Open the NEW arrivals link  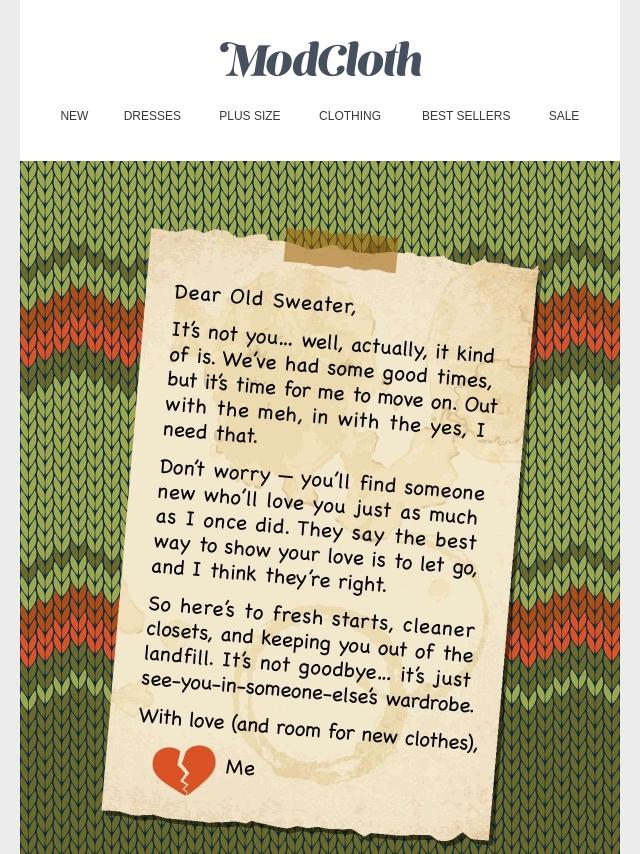coord(74,116)
